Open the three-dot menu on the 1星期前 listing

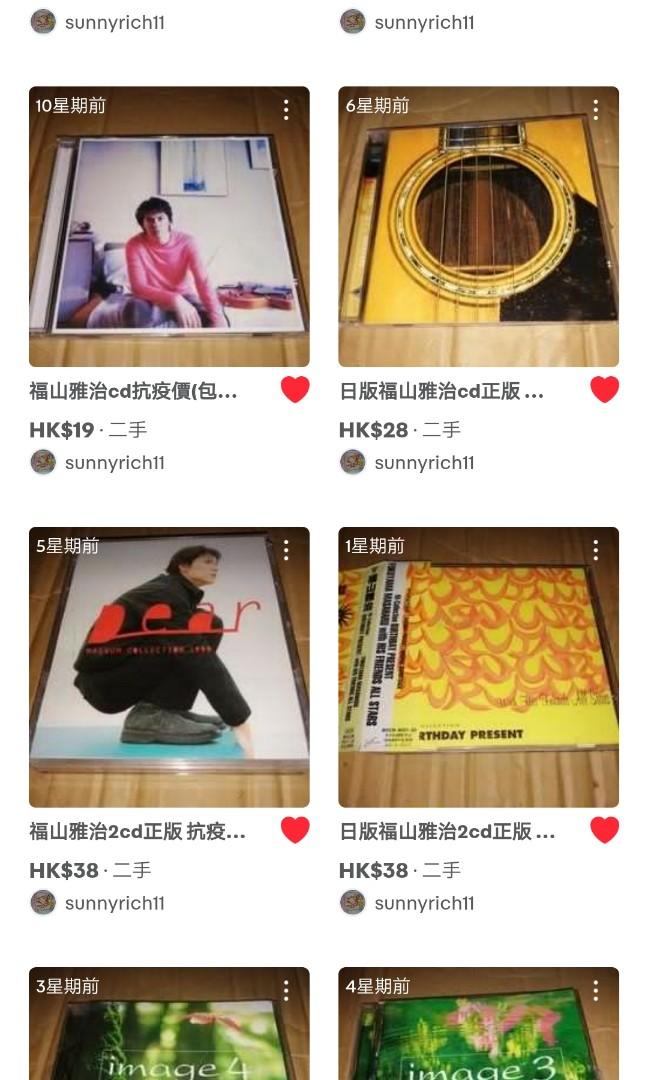(x=596, y=550)
